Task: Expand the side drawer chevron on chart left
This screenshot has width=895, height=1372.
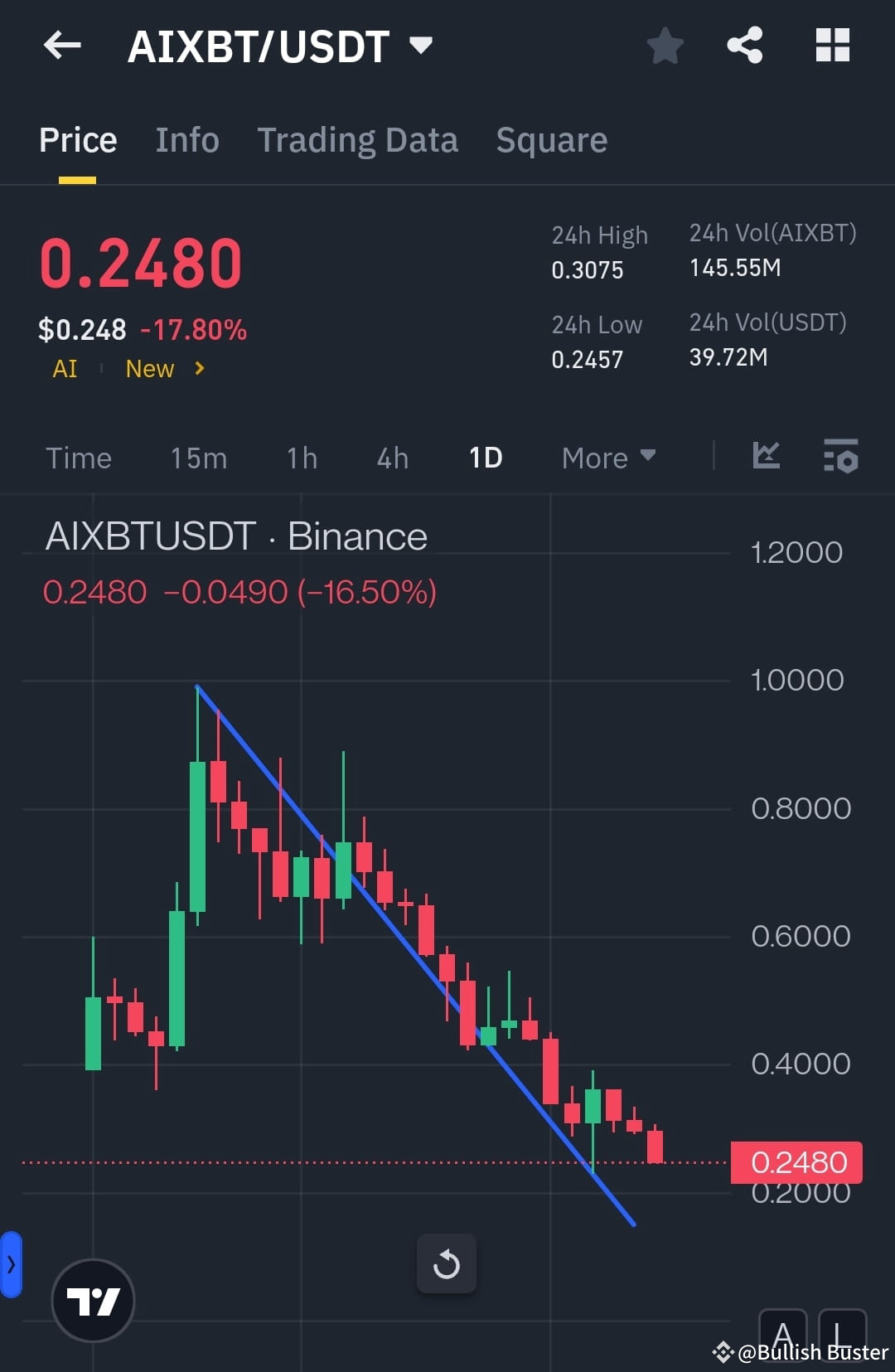Action: (x=11, y=1264)
